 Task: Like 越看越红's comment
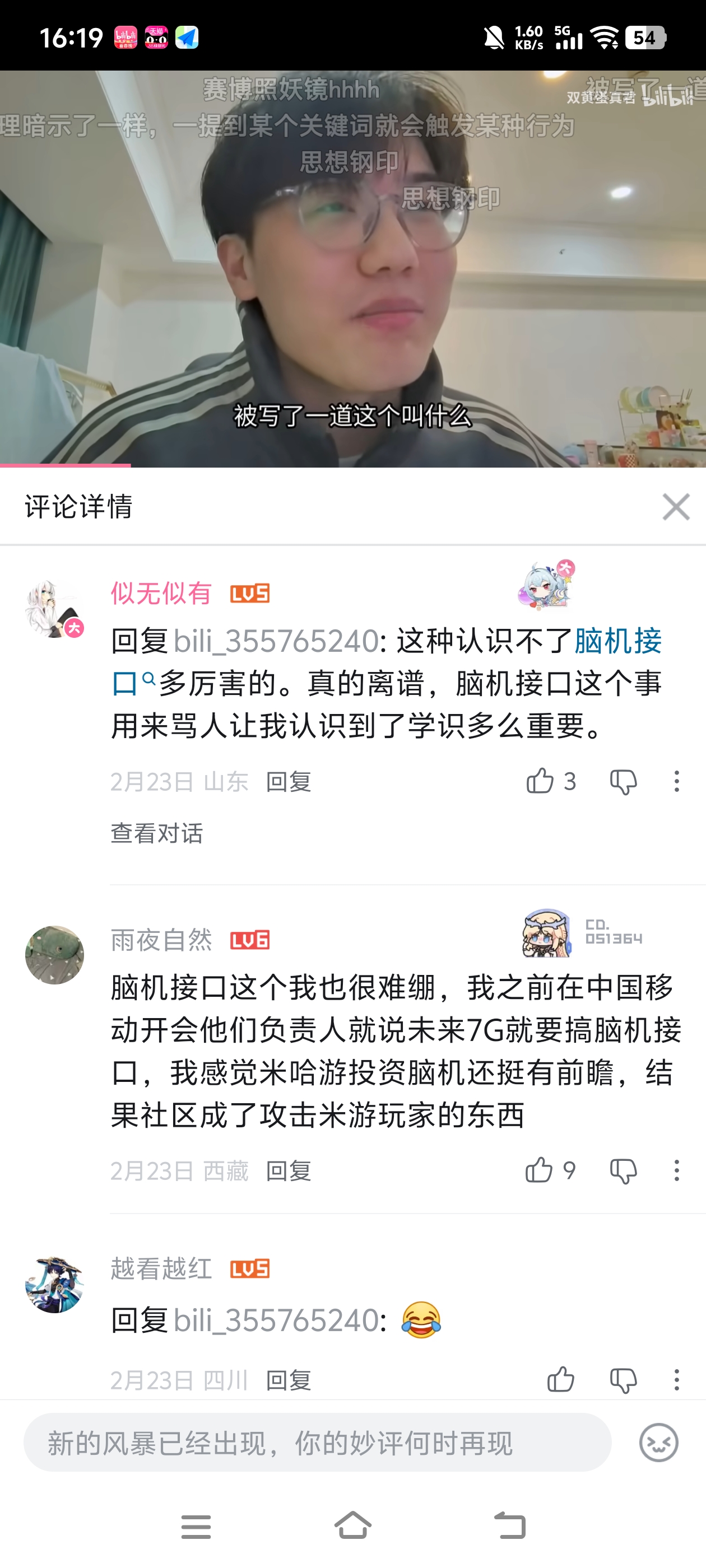(x=560, y=1379)
